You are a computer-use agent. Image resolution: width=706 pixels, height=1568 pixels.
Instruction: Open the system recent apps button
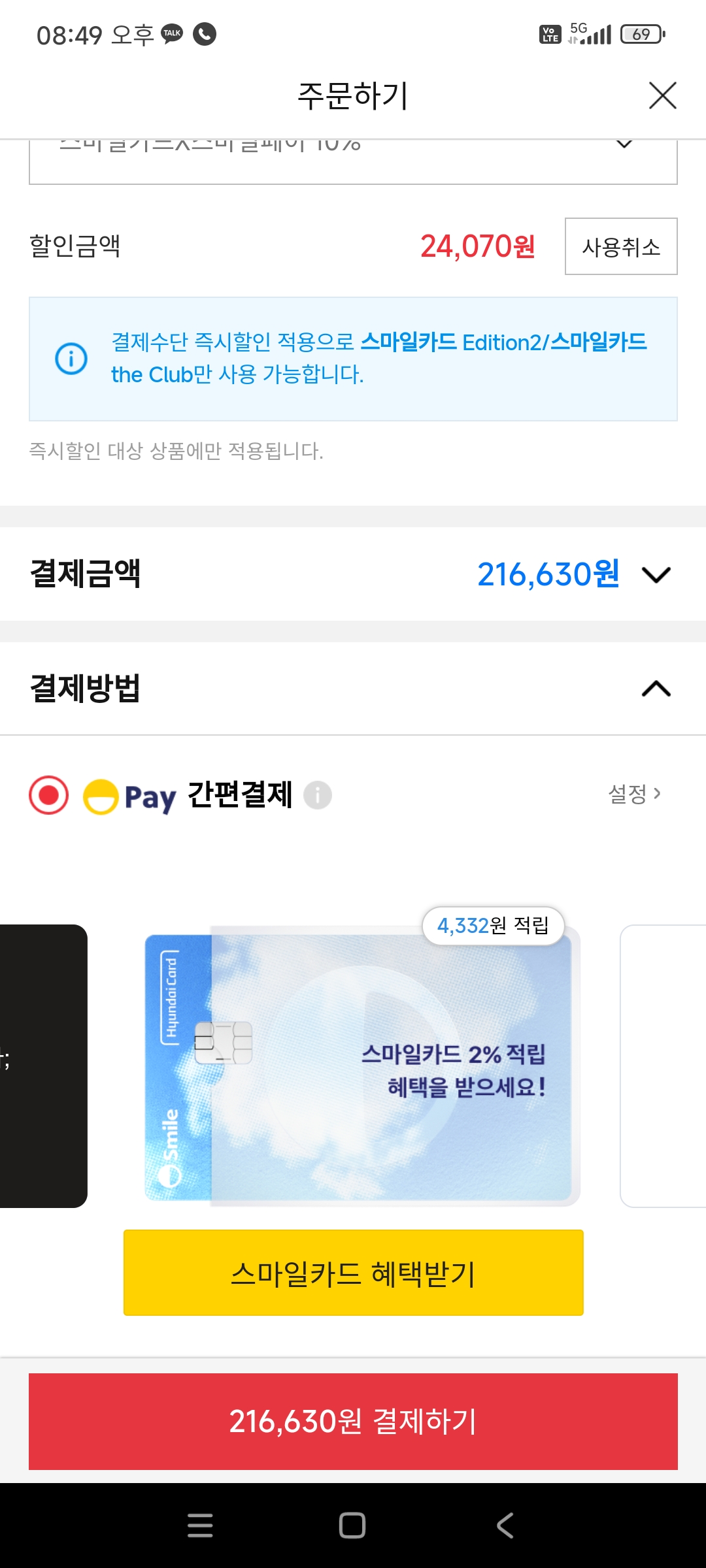point(200,1526)
